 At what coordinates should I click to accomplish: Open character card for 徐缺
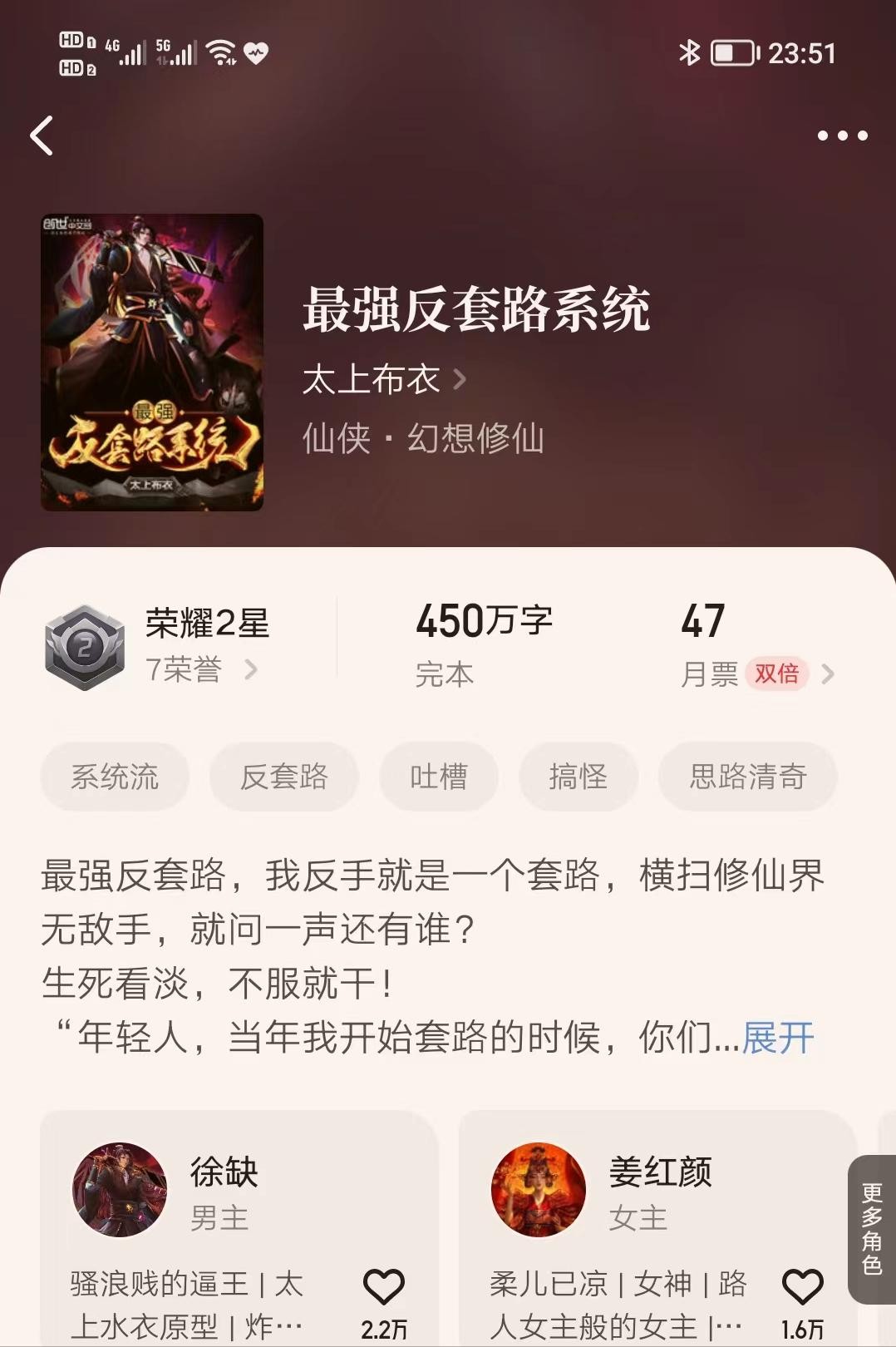(223, 1189)
